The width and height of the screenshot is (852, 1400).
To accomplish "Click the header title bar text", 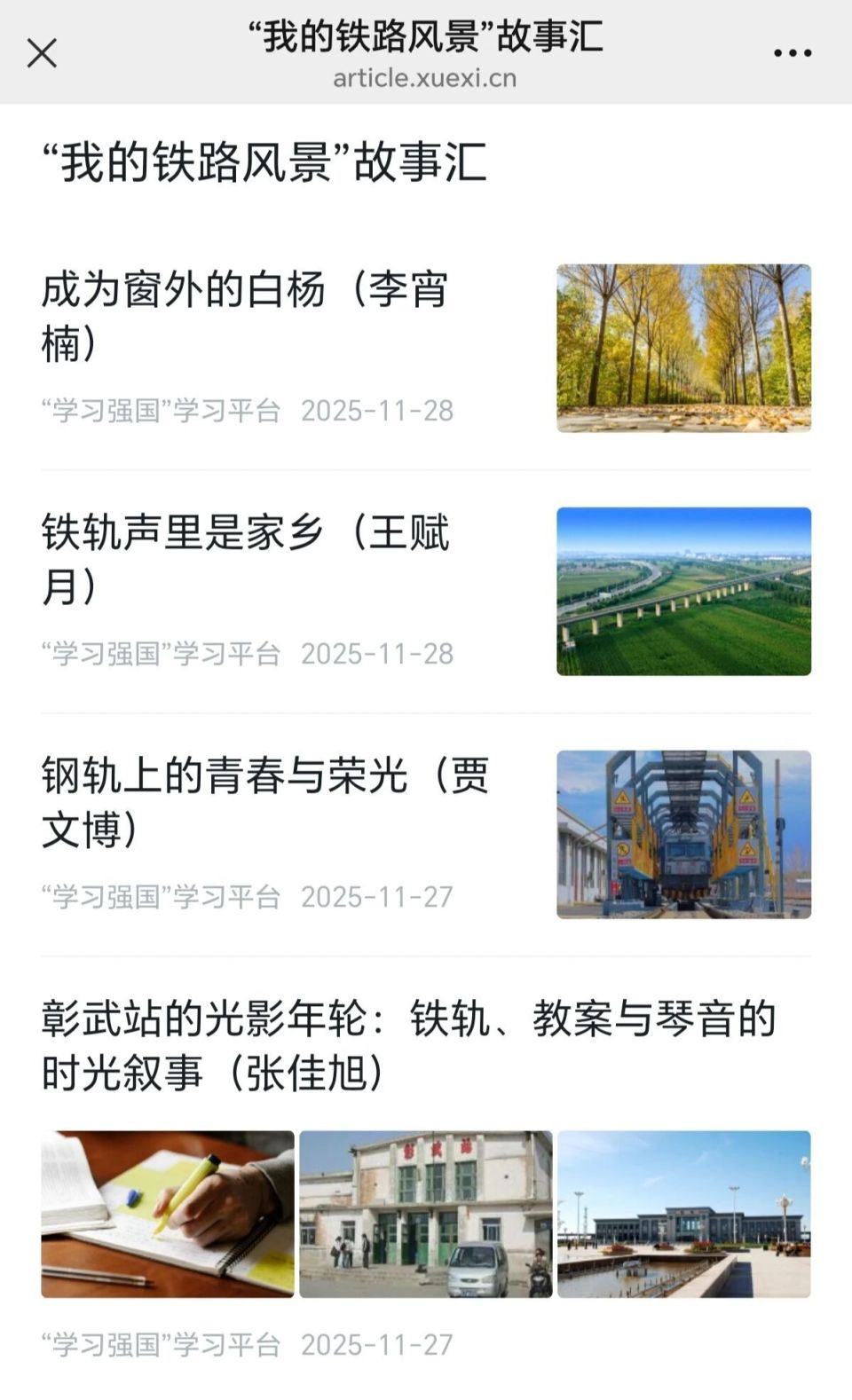I will tap(424, 40).
